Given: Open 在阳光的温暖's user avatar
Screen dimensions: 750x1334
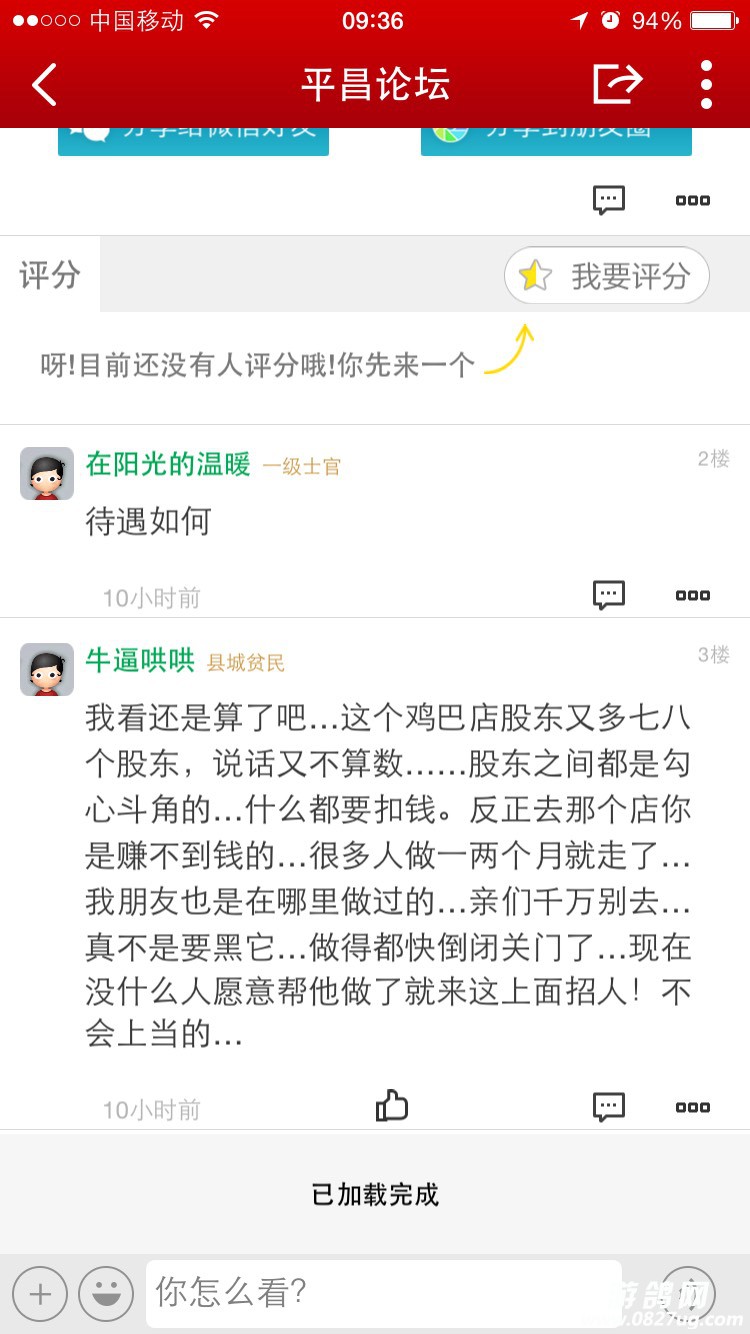Looking at the screenshot, I should 47,473.
